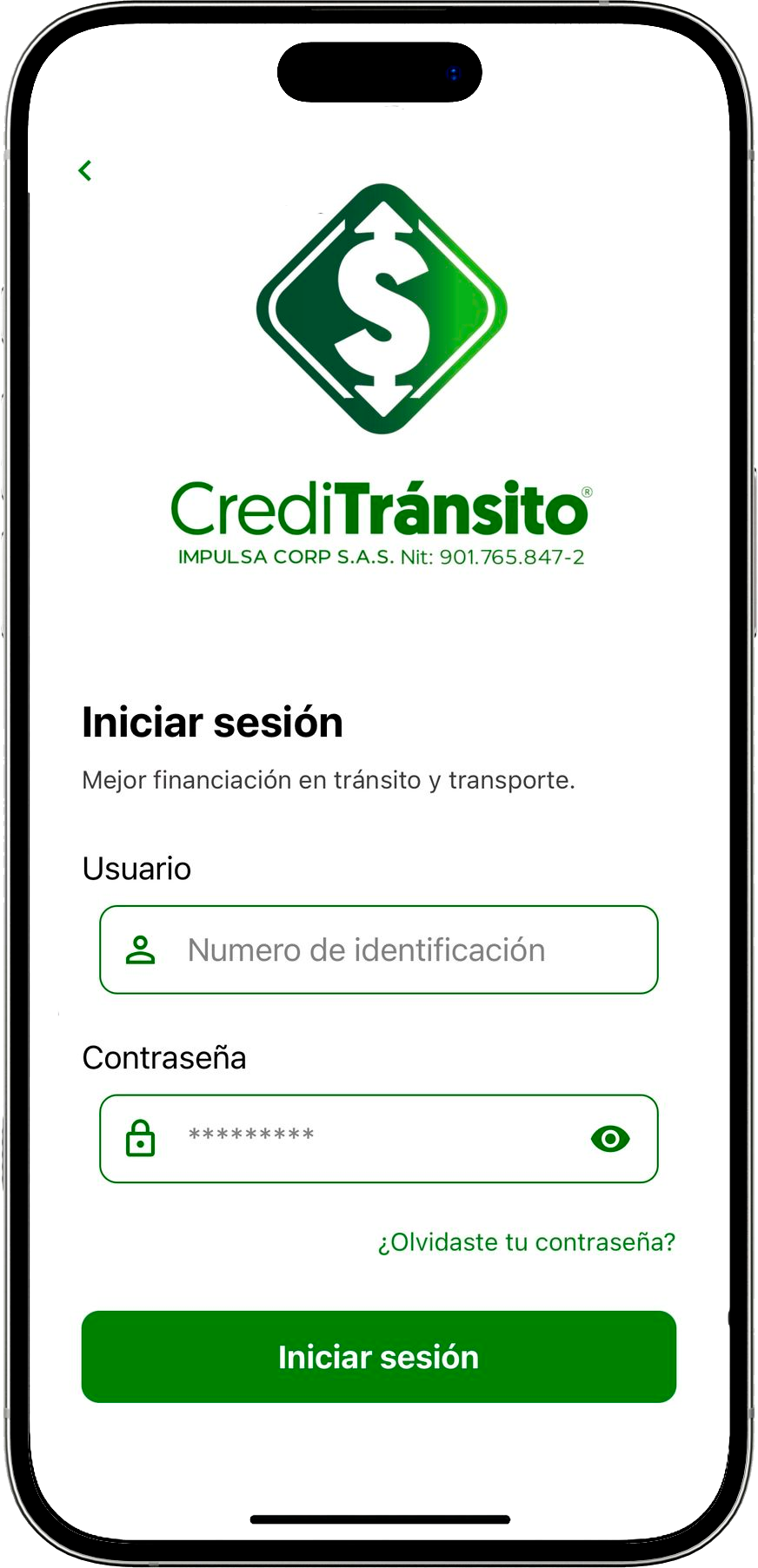Go back using the green arrow
Viewport: 758px width, 1568px height.
click(85, 170)
